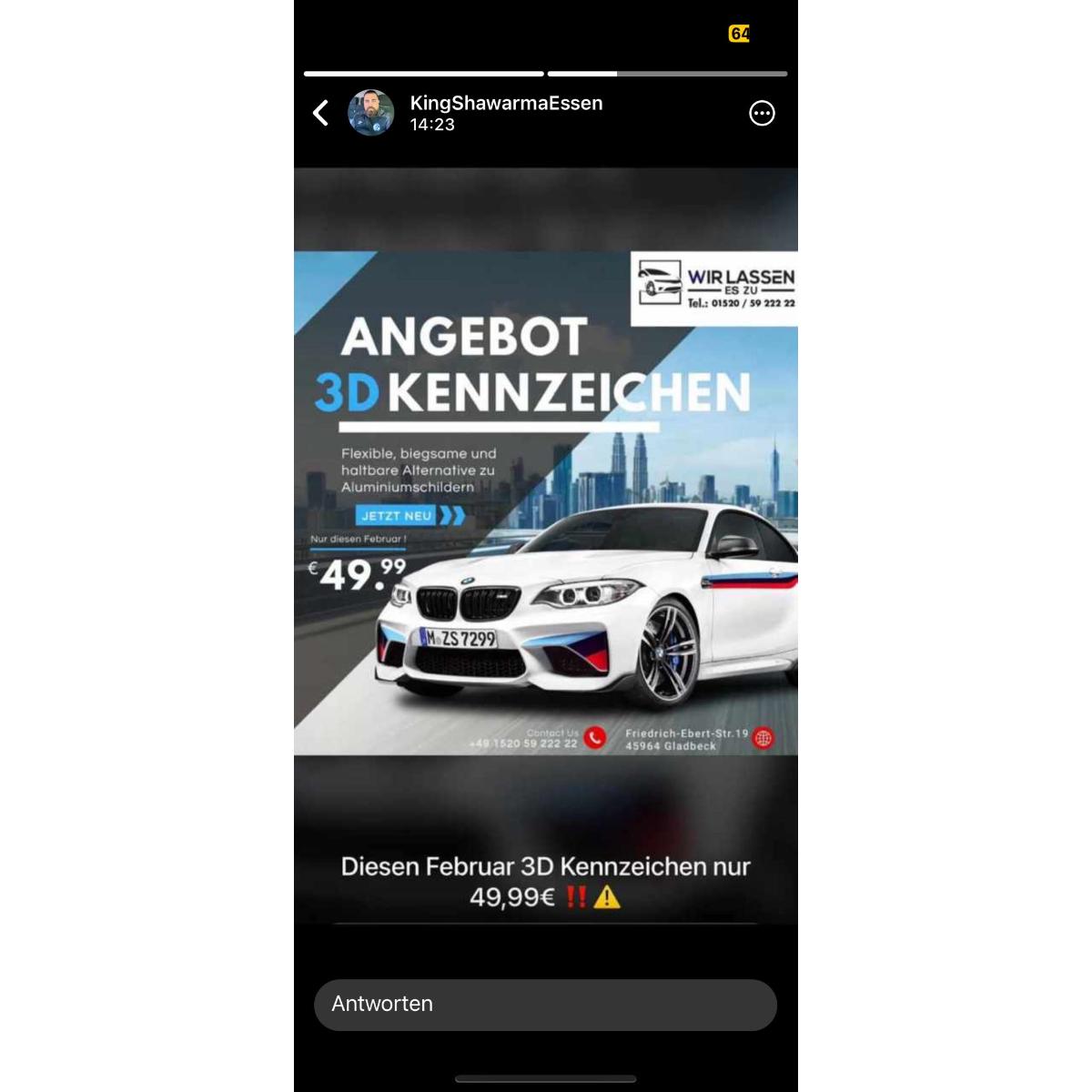The height and width of the screenshot is (1092, 1092).
Task: Tap the Antworten reply field
Action: [x=545, y=1005]
